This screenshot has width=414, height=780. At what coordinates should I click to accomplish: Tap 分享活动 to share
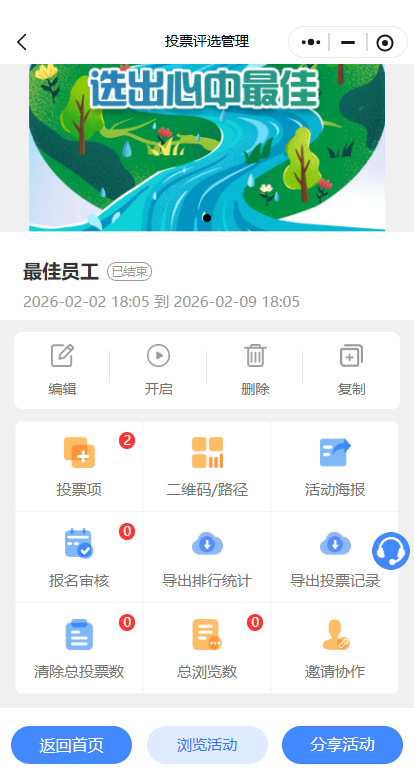pyautogui.click(x=342, y=745)
